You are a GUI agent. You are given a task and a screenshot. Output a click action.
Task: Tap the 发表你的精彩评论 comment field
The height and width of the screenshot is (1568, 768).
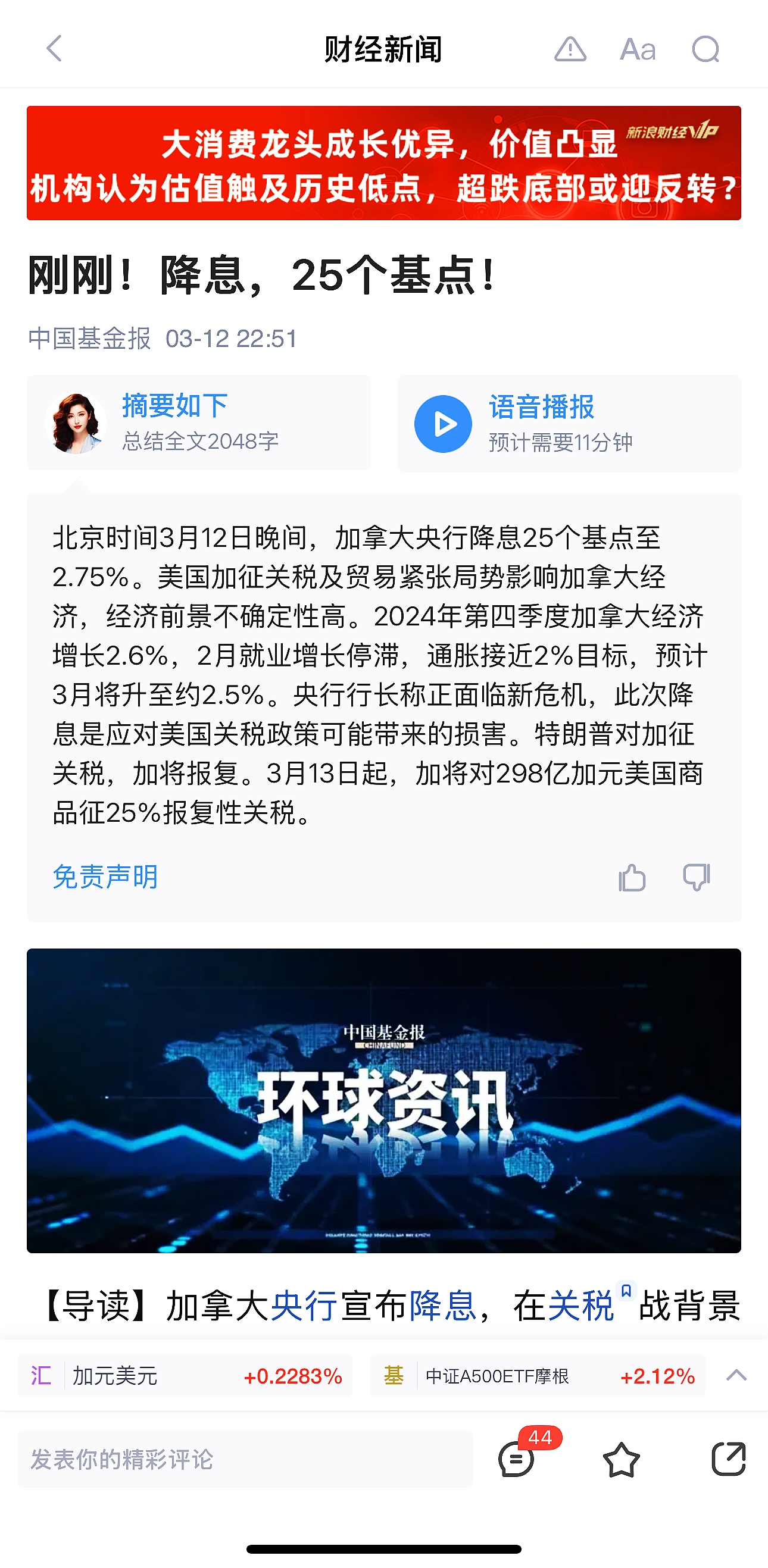(245, 1460)
